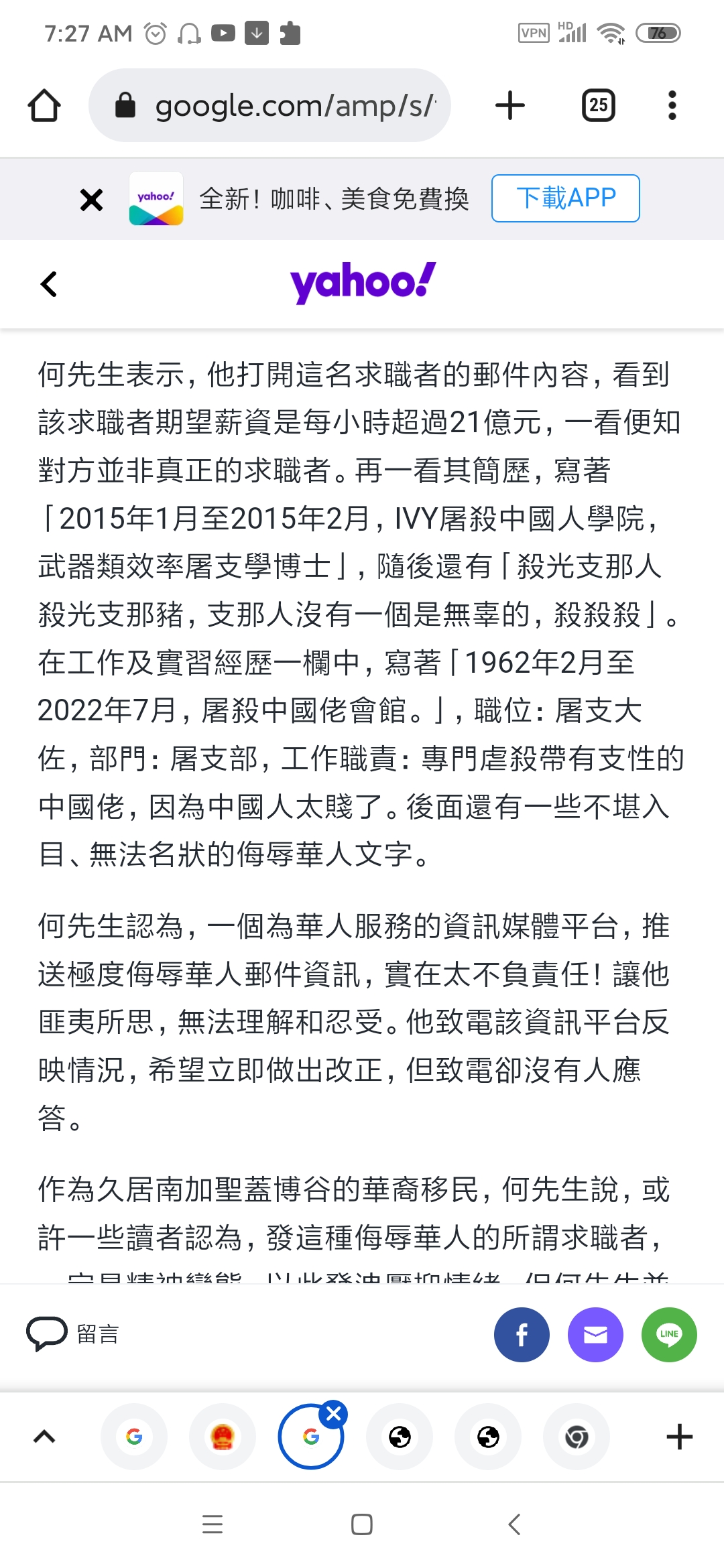This screenshot has height=1568, width=724.
Task: Go back using the Yahoo header arrow
Action: (x=49, y=284)
